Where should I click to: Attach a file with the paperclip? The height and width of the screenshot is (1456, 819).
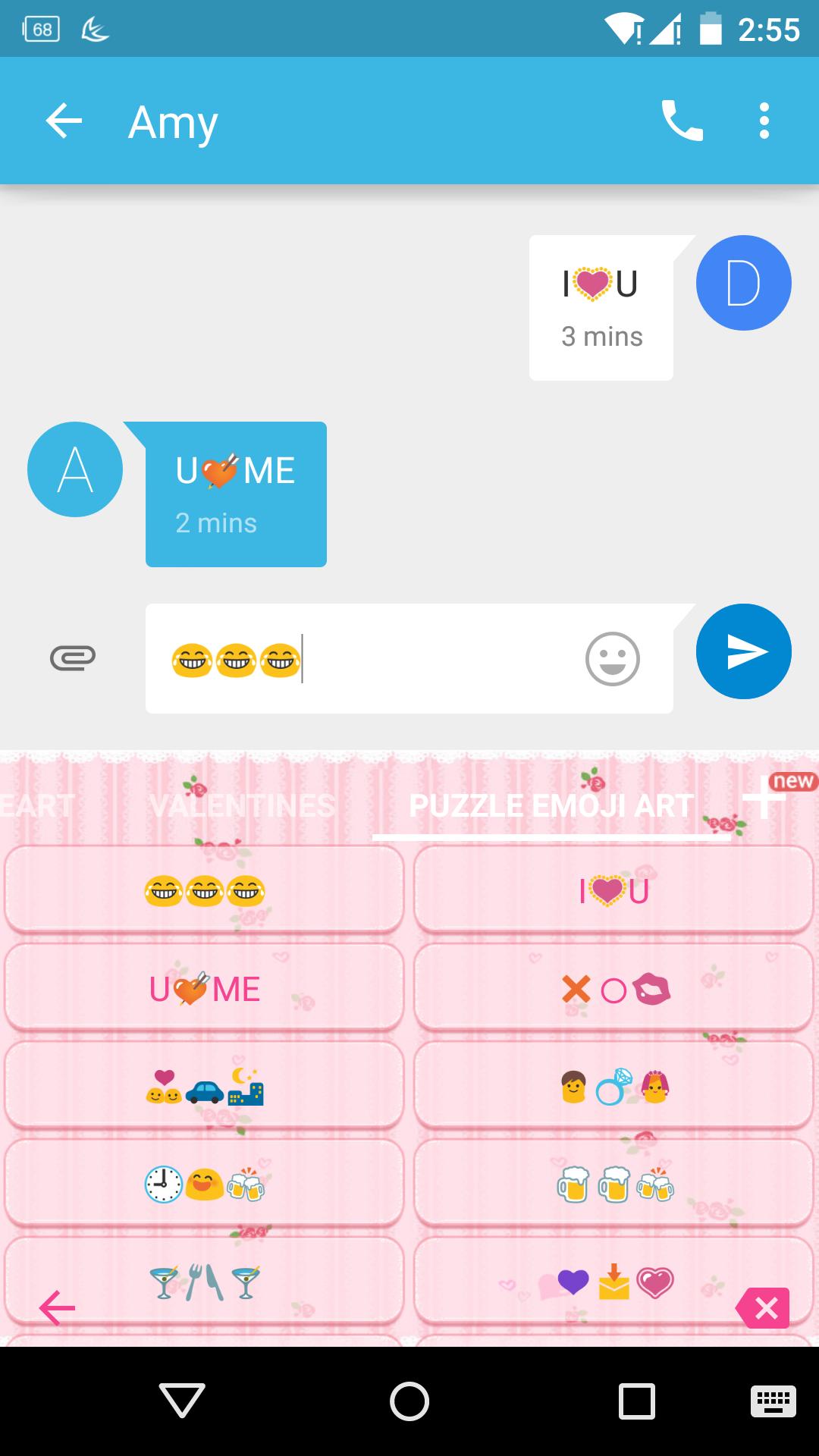coord(73,657)
